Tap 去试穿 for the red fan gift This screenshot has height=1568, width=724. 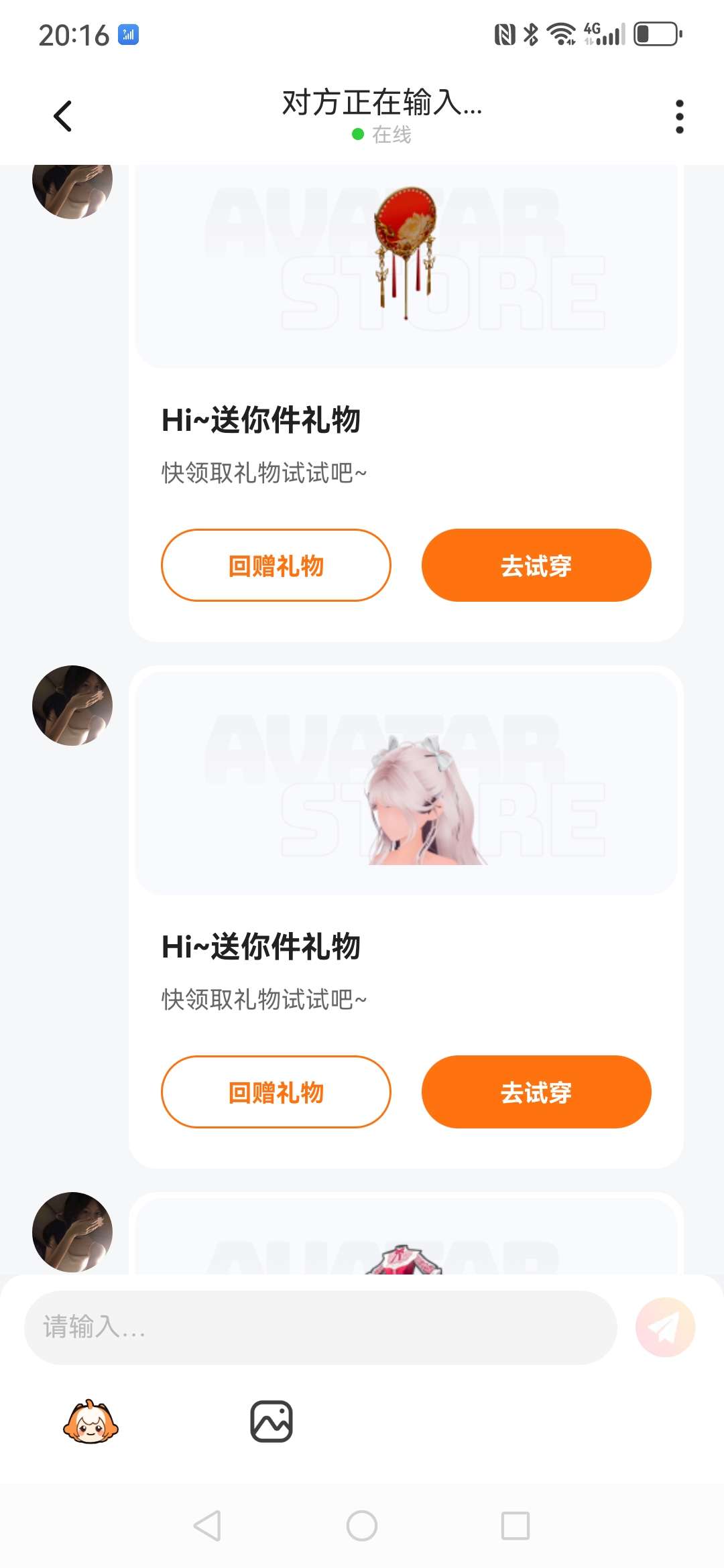click(x=536, y=566)
